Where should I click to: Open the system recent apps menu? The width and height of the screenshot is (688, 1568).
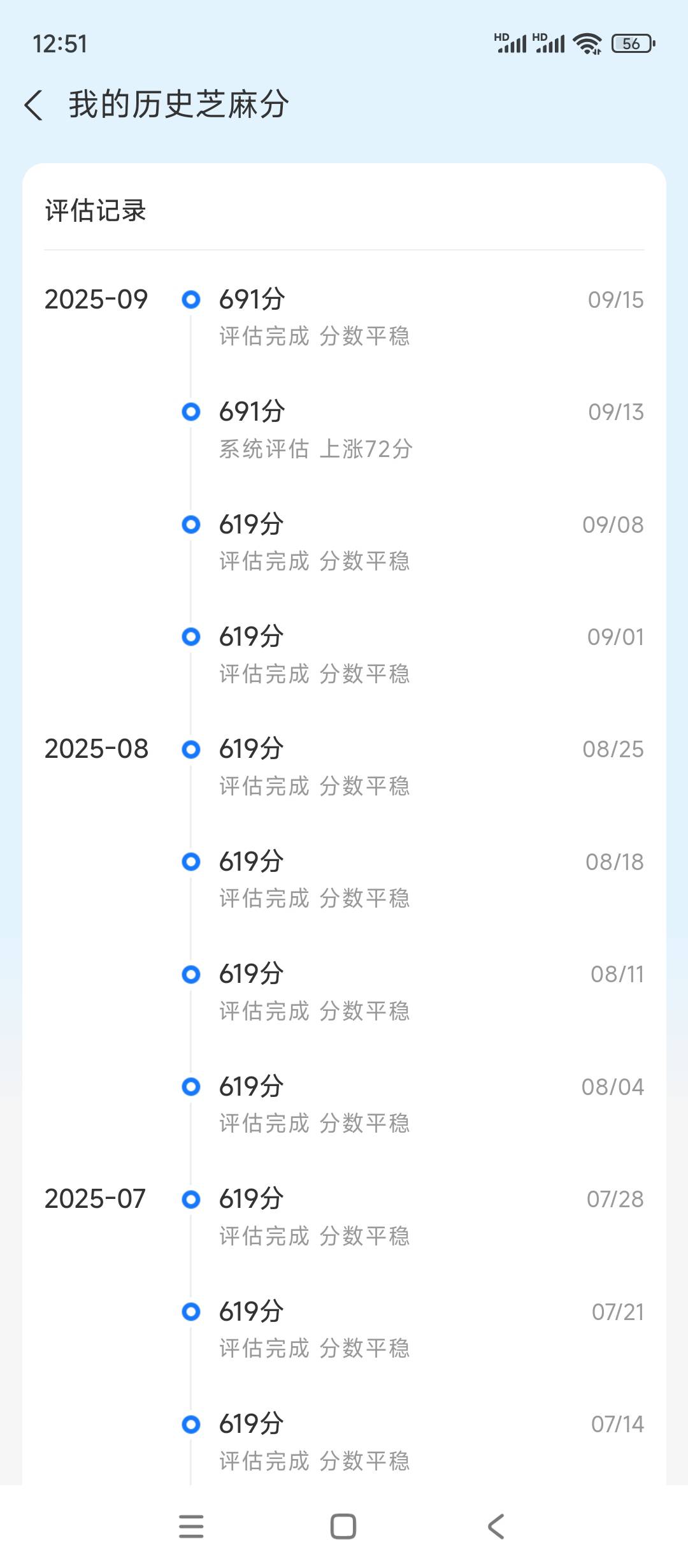point(191,1527)
